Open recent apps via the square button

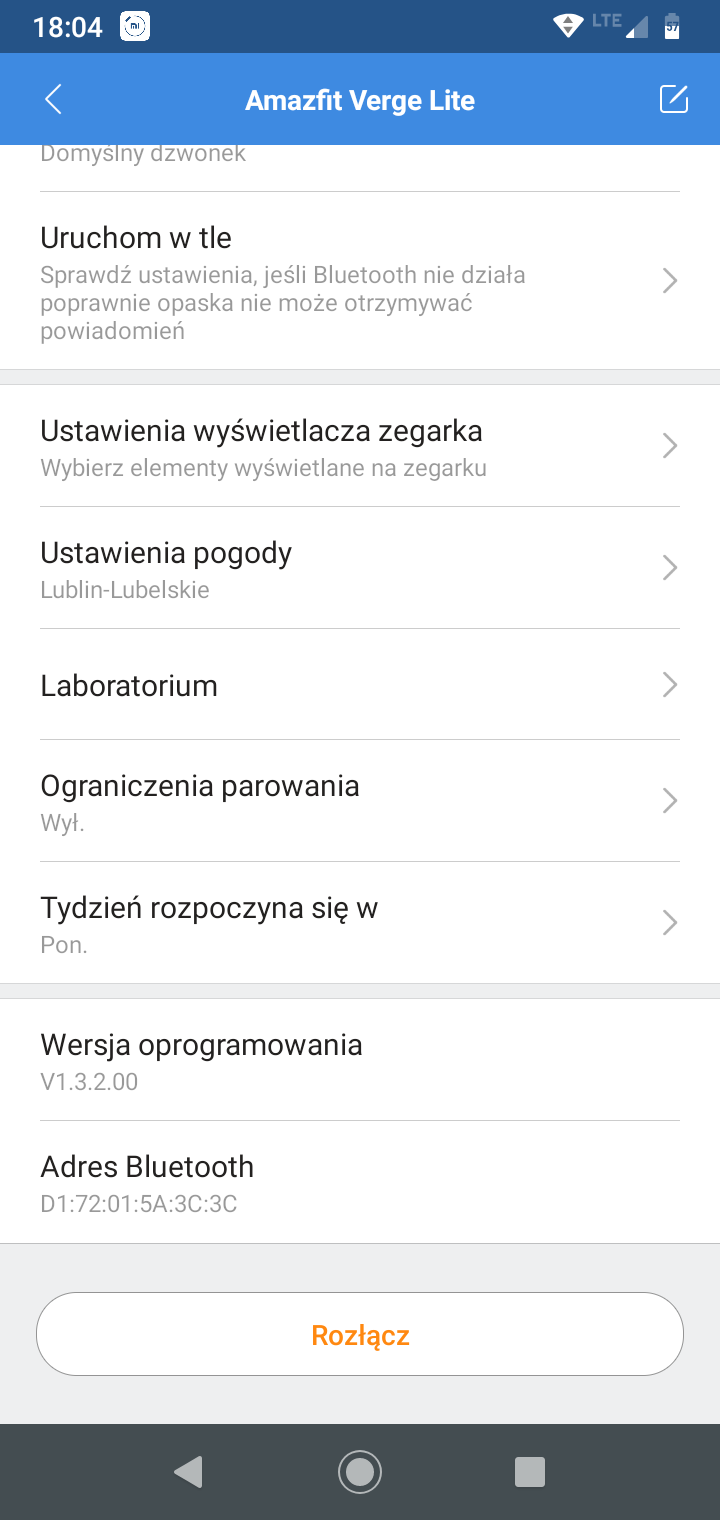click(529, 1472)
